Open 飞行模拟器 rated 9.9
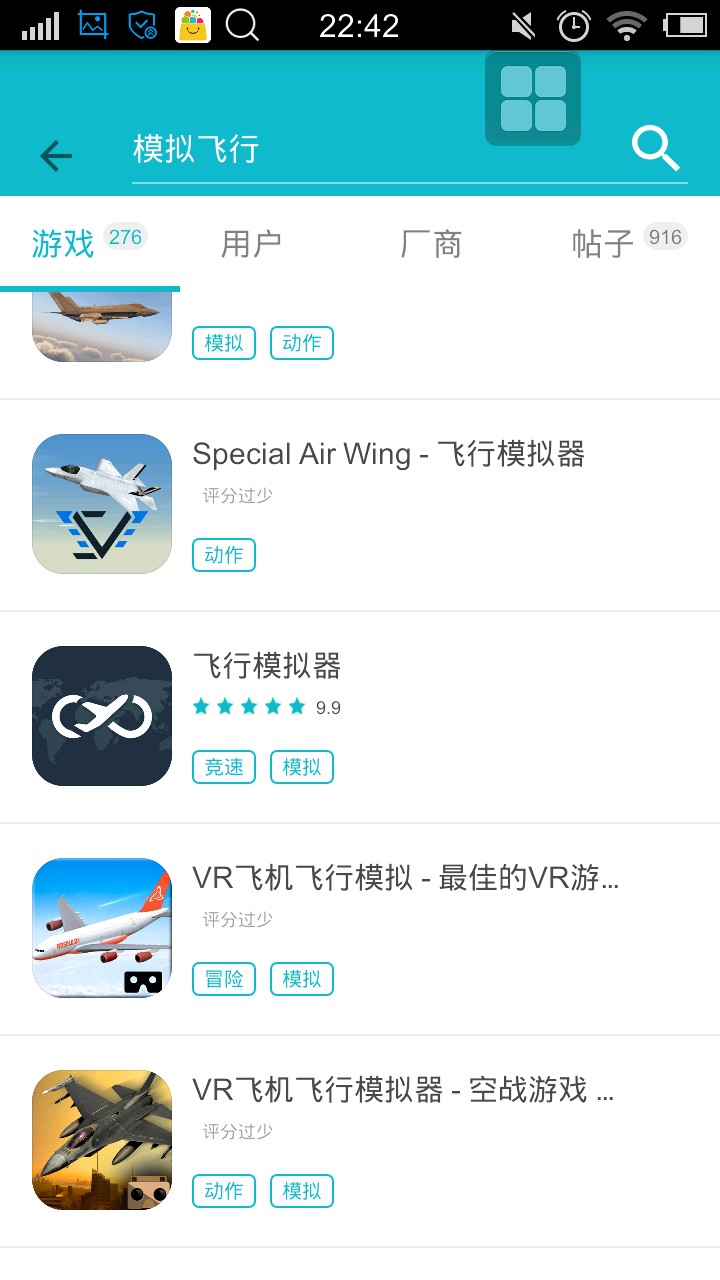Image resolution: width=720 pixels, height=1280 pixels. click(267, 666)
